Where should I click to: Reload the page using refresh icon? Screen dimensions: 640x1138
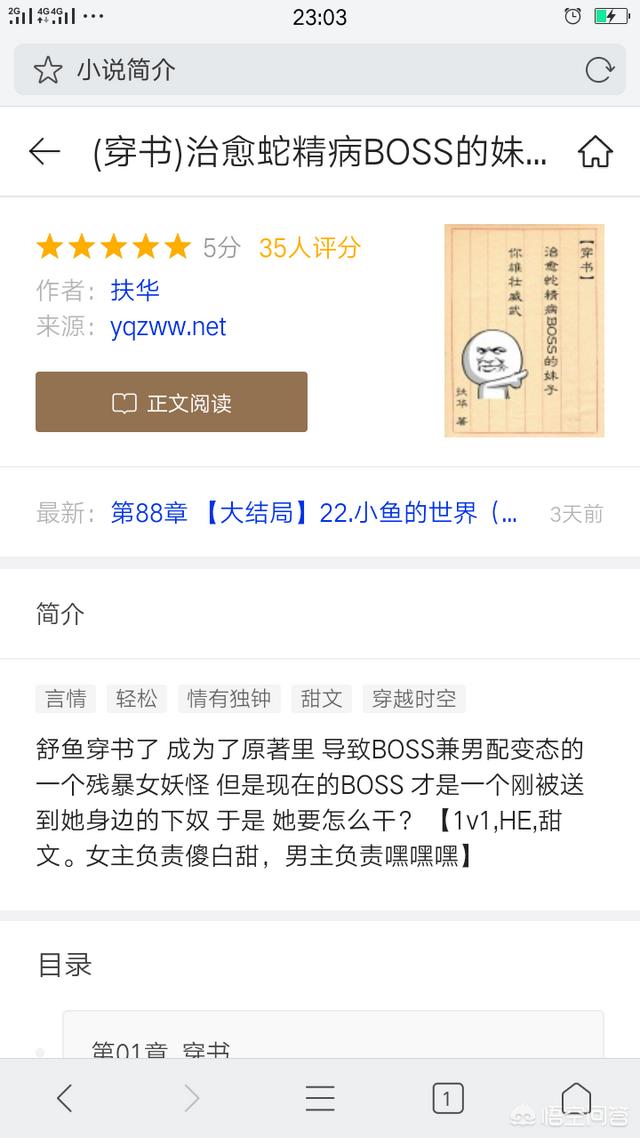599,70
